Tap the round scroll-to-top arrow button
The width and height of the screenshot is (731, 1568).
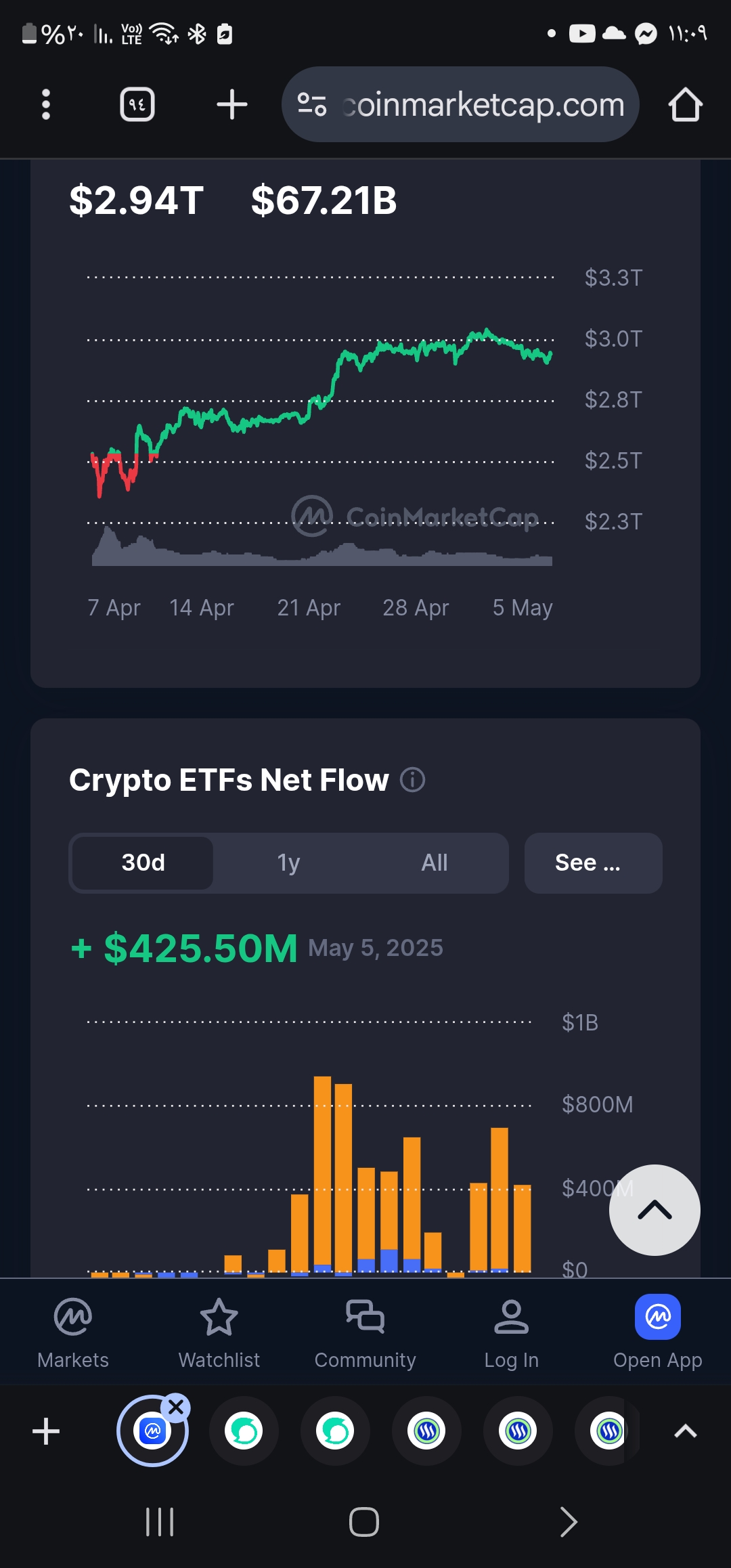655,1210
